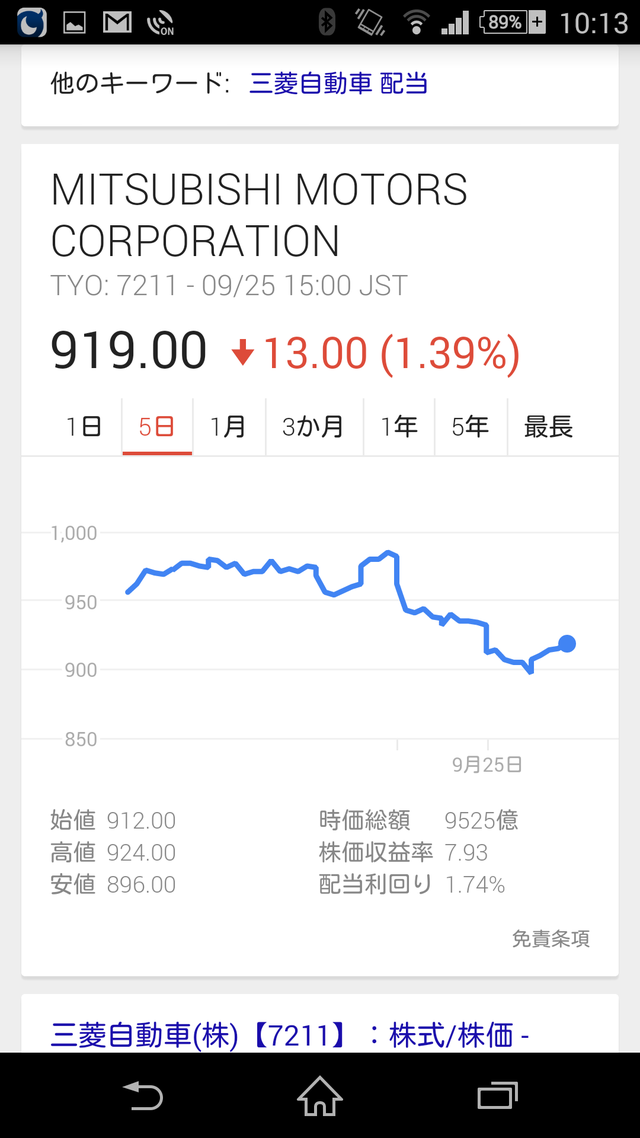The height and width of the screenshot is (1138, 640).
Task: Show the 最長 maximum range chart
Action: tap(548, 427)
